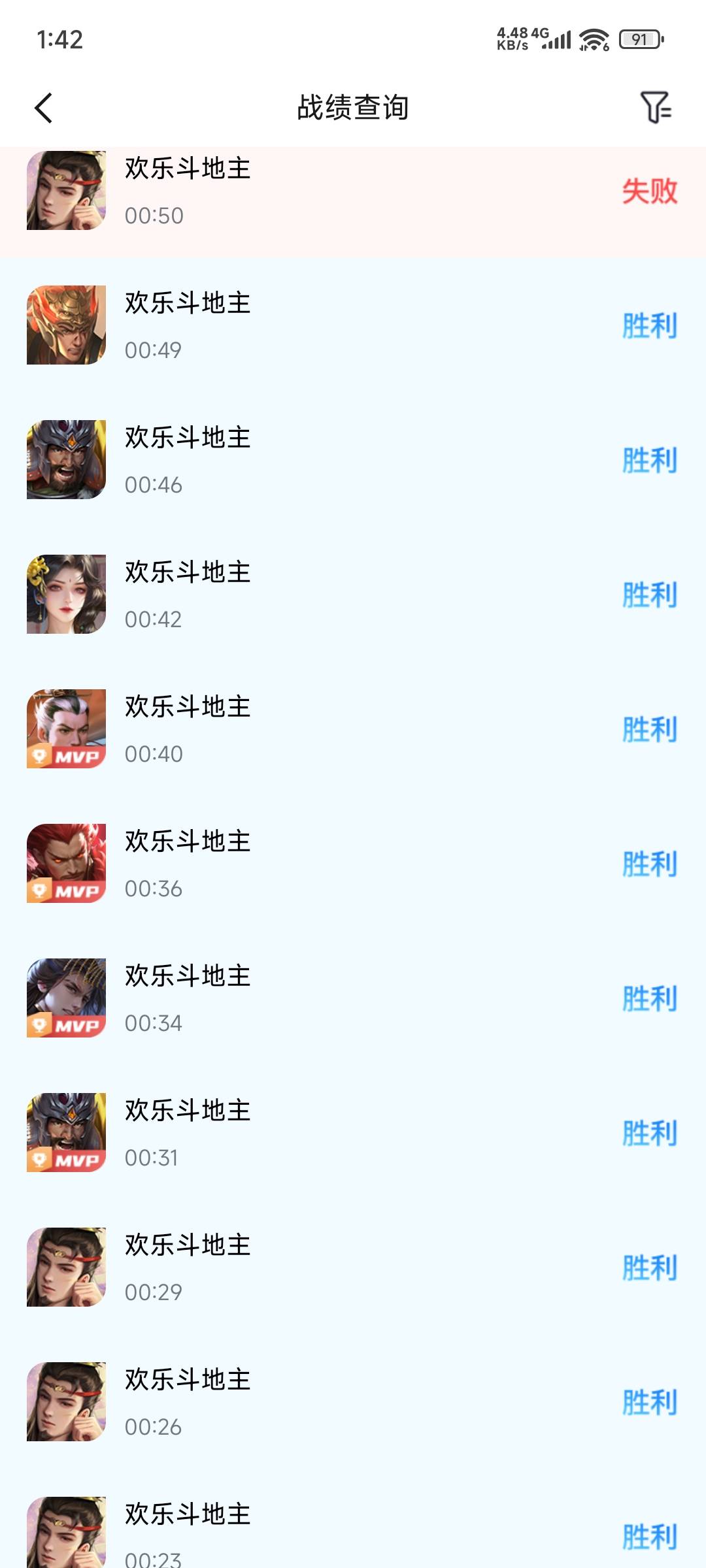Open the match played at 00:29

(353, 1267)
